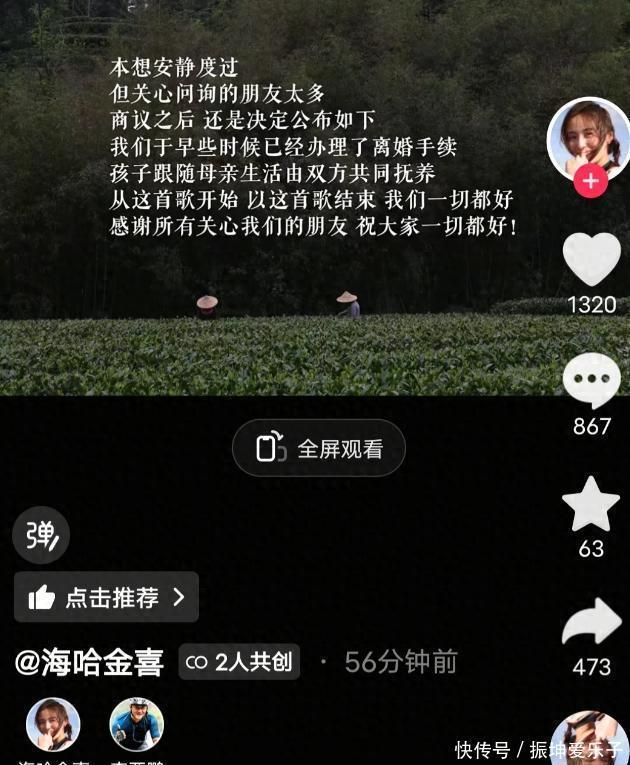
Task: Favorite the video with the star icon
Action: [x=591, y=504]
